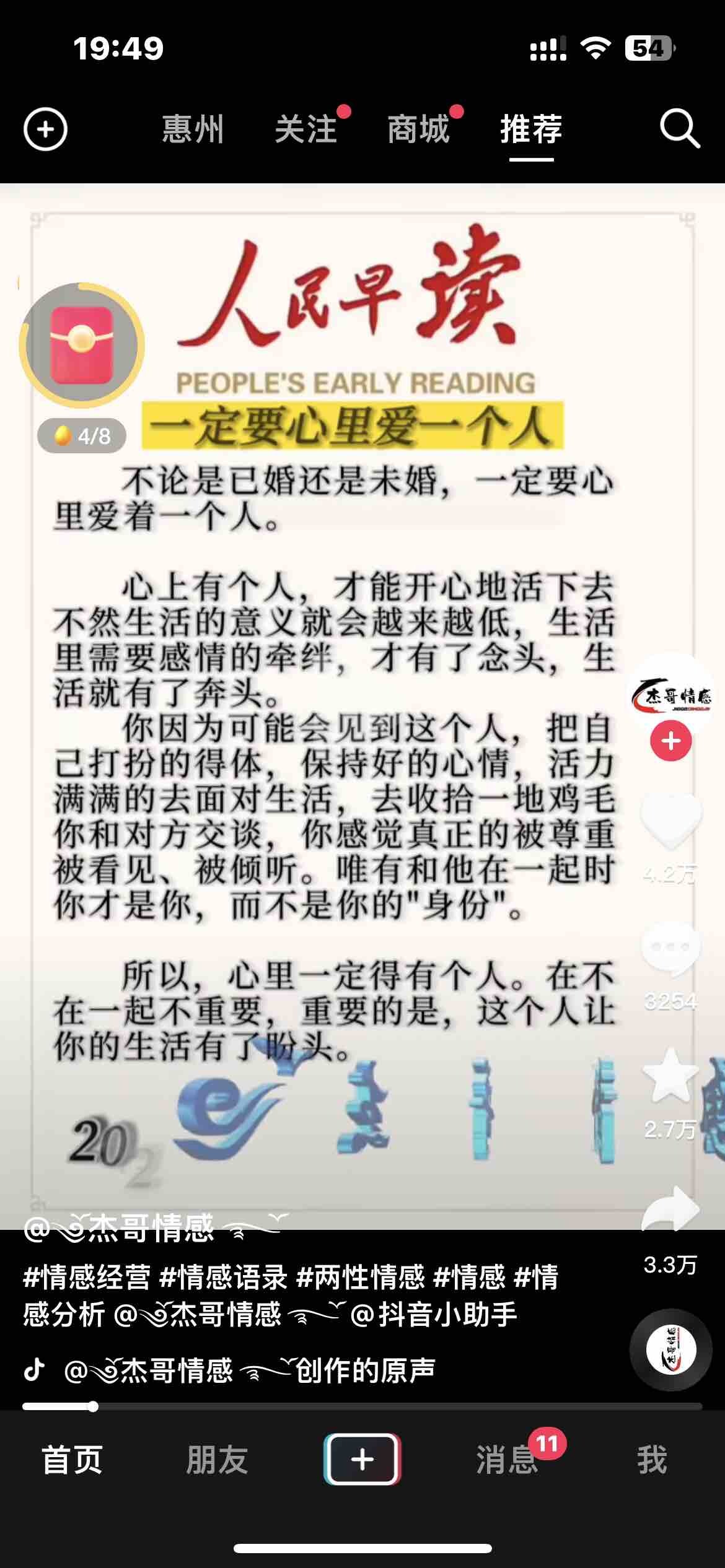Create a new video with the plus button
Image resolution: width=725 pixels, height=1568 pixels.
click(362, 1460)
